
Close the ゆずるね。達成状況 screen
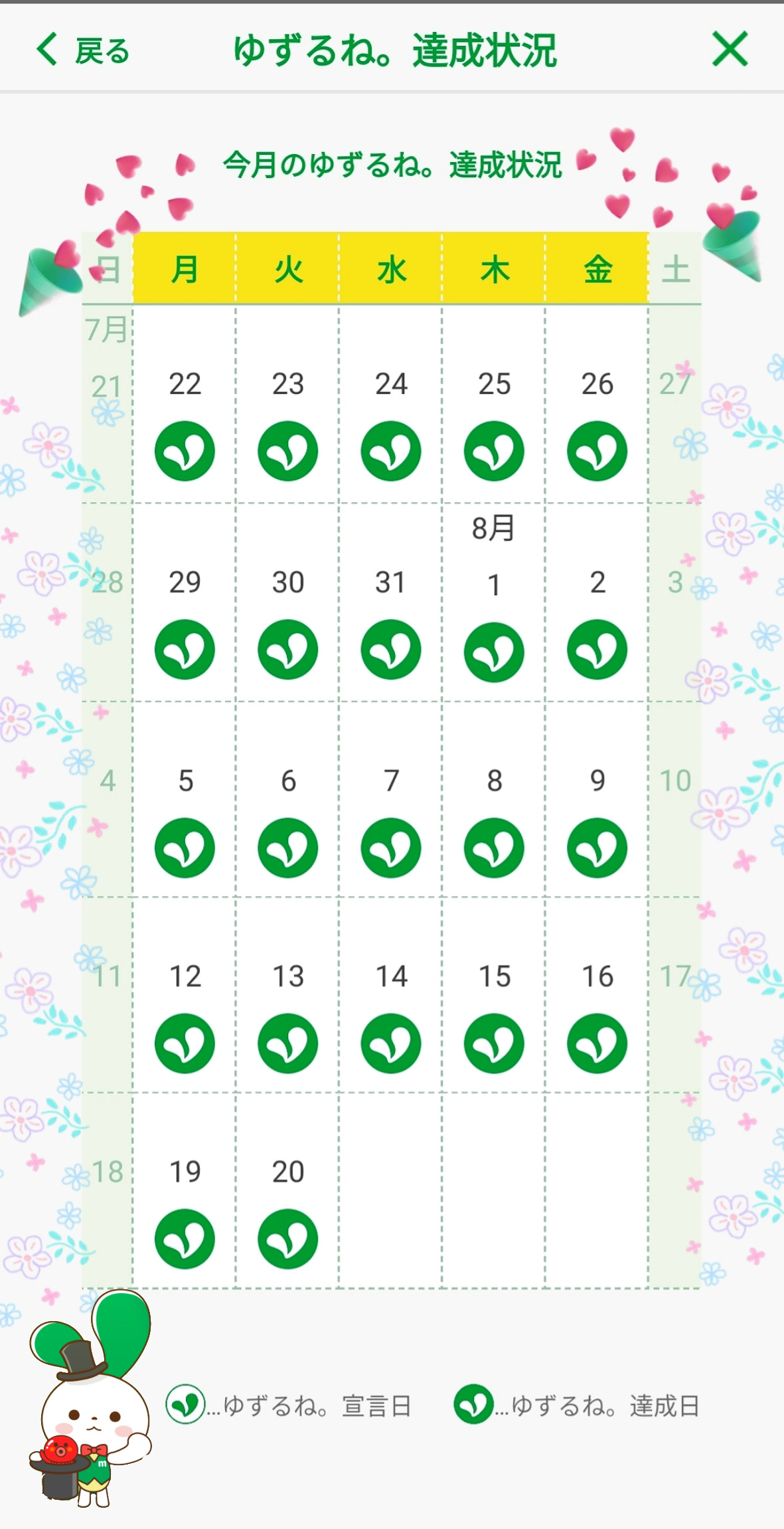[730, 49]
